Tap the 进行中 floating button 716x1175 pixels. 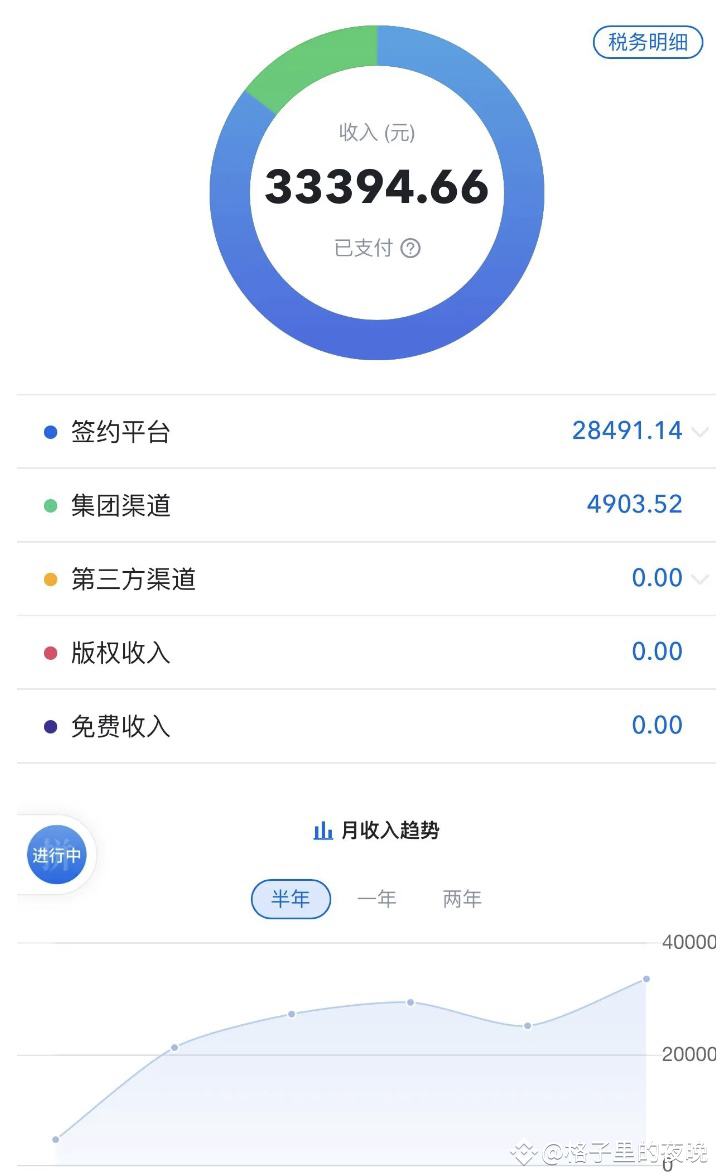coord(56,855)
